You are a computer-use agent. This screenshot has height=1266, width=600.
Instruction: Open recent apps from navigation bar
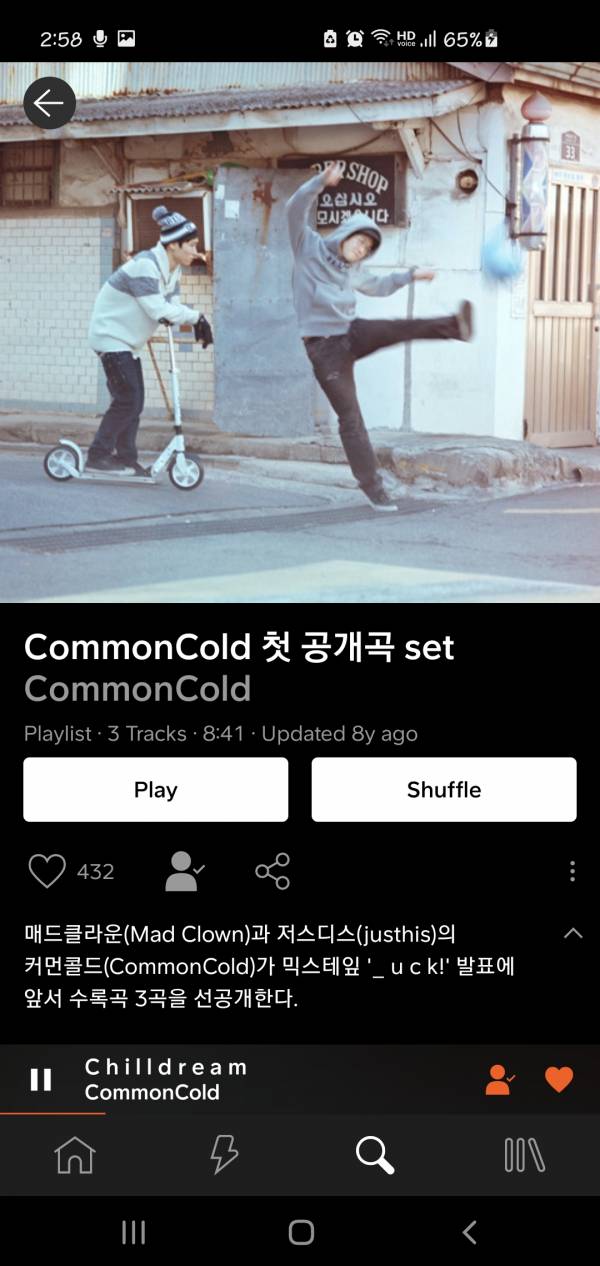(133, 1233)
